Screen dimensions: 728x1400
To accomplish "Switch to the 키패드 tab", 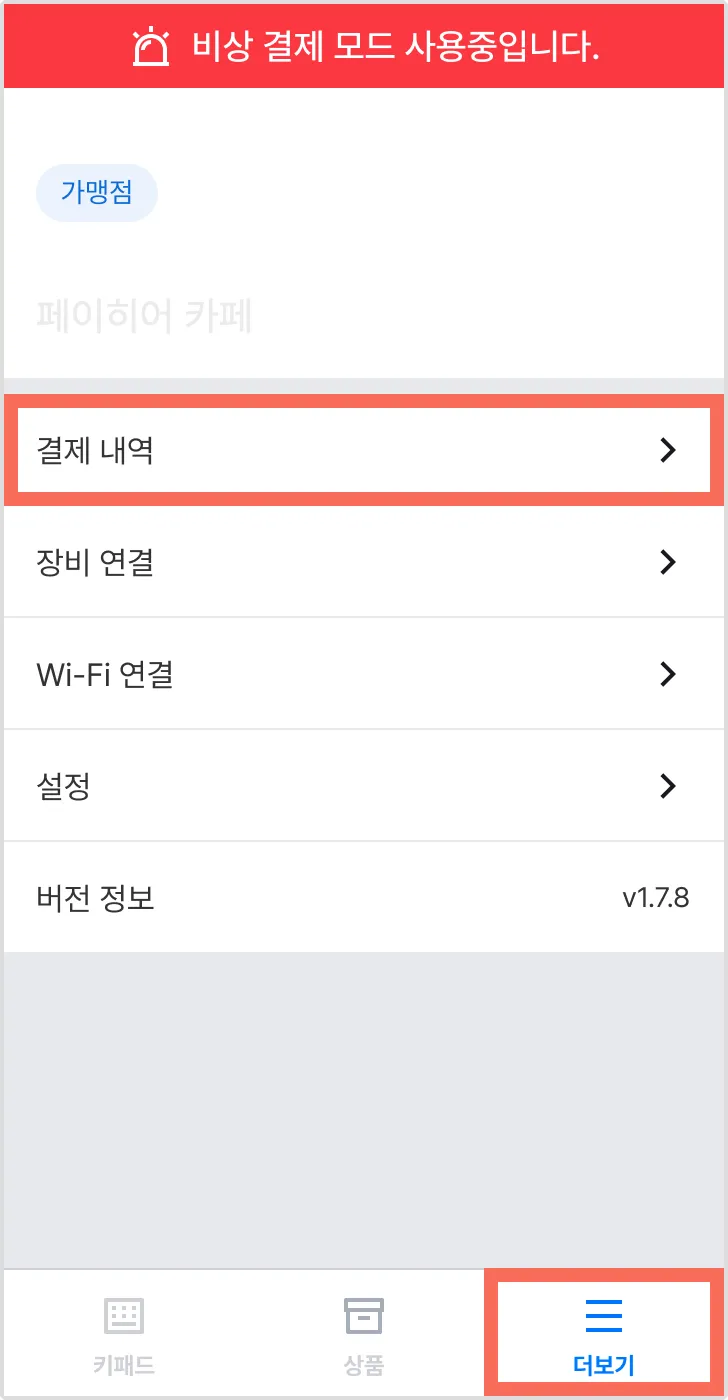I will 124,1334.
